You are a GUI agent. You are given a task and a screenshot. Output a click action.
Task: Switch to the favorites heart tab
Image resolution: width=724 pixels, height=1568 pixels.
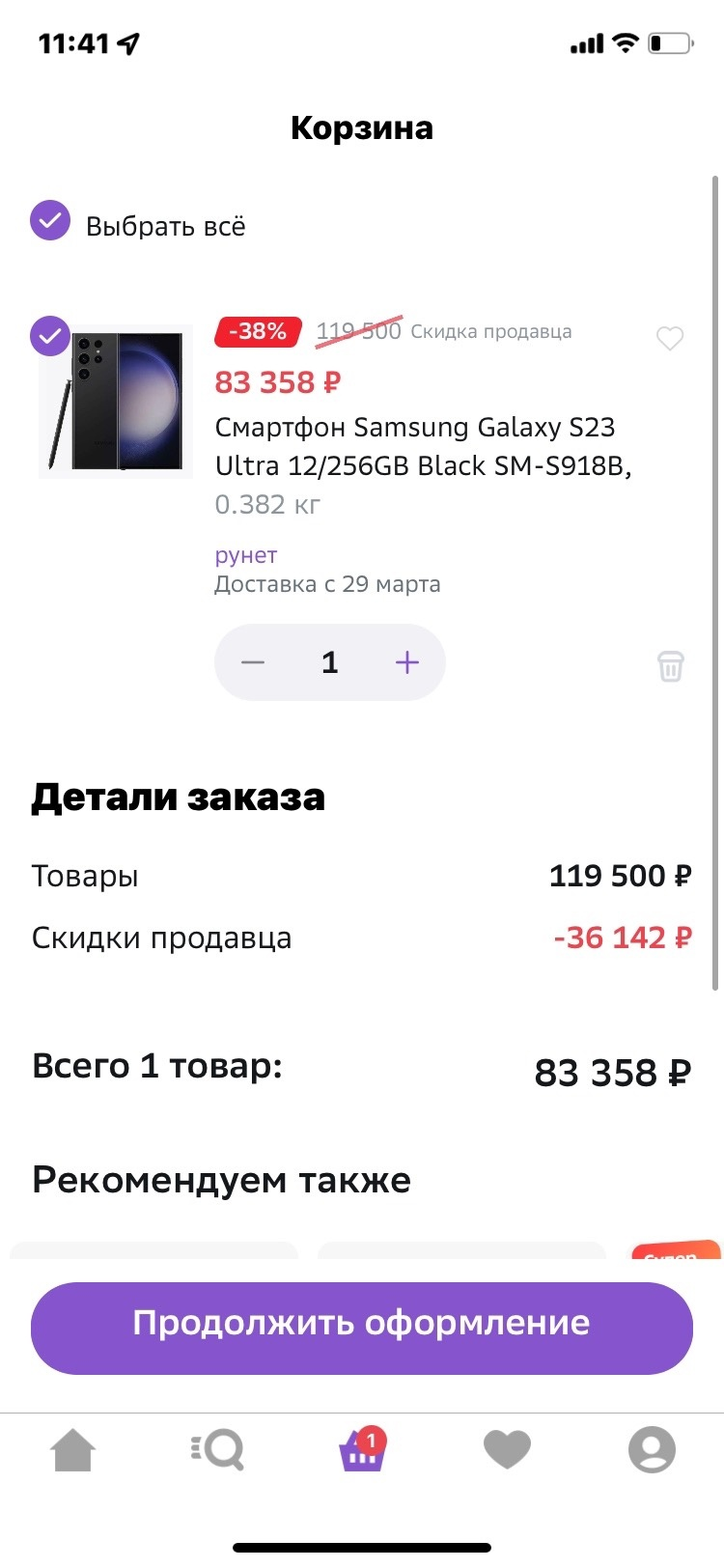pos(507,1450)
